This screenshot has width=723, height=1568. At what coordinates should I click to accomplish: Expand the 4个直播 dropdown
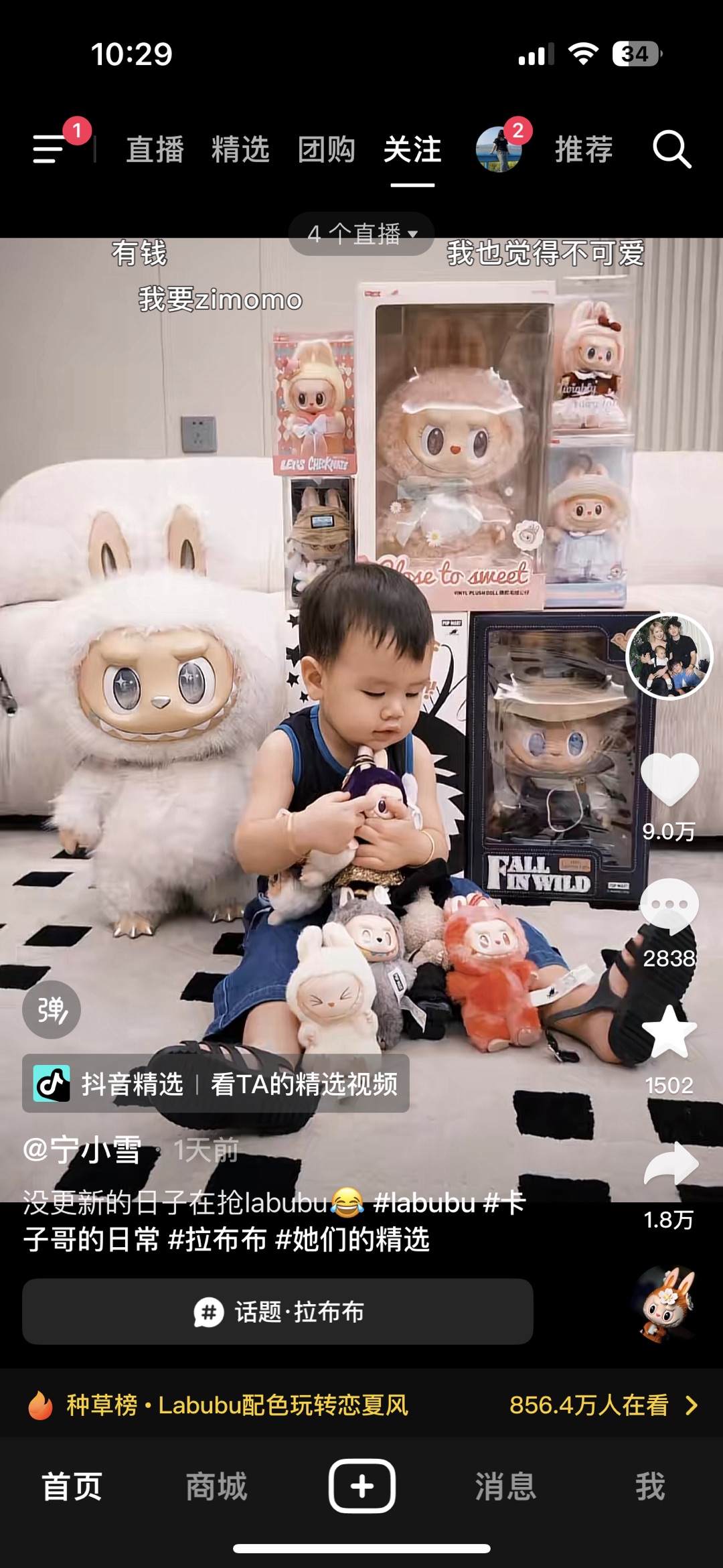[x=362, y=234]
